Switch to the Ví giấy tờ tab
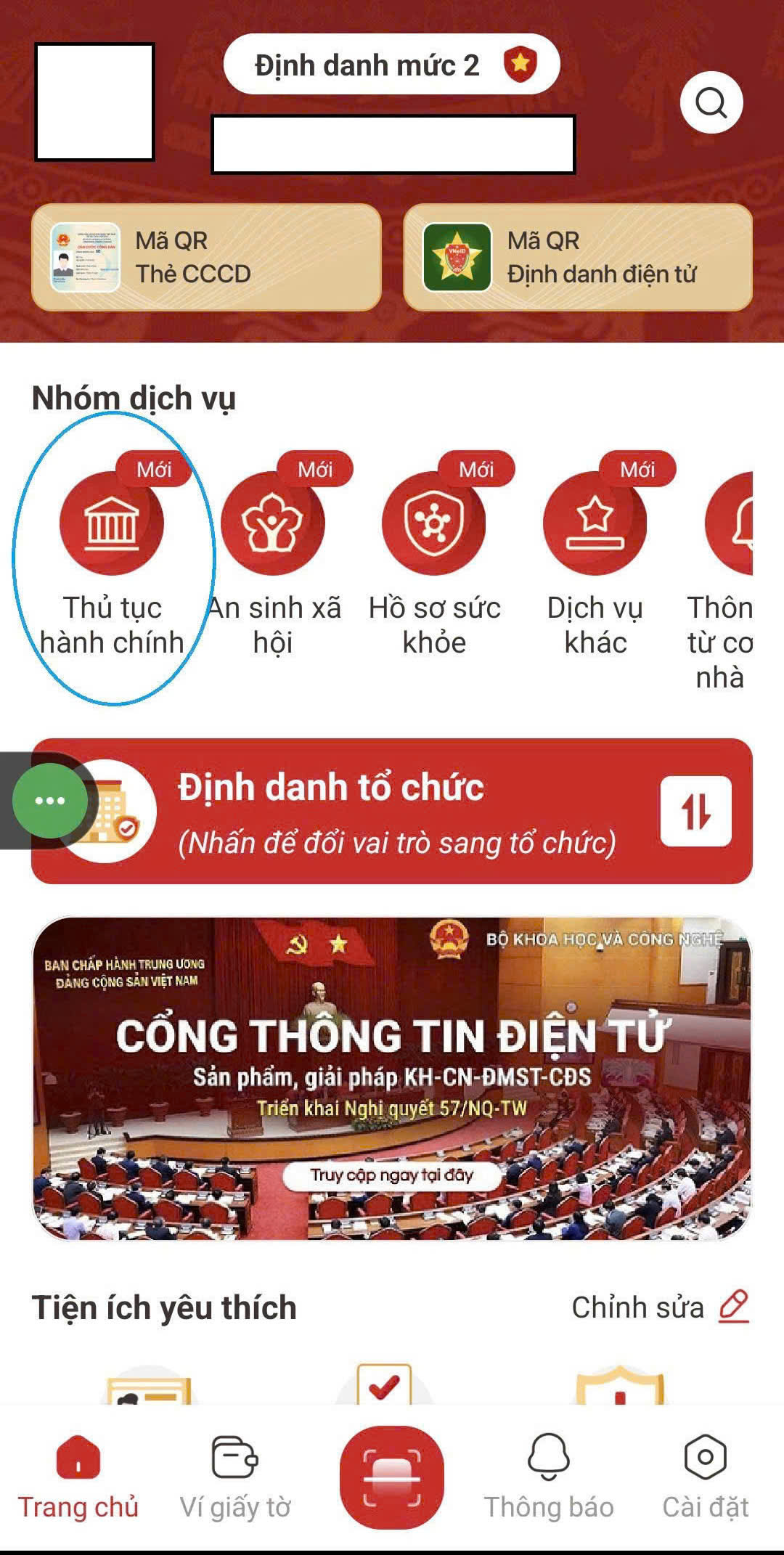This screenshot has width=784, height=1555. [235, 1477]
